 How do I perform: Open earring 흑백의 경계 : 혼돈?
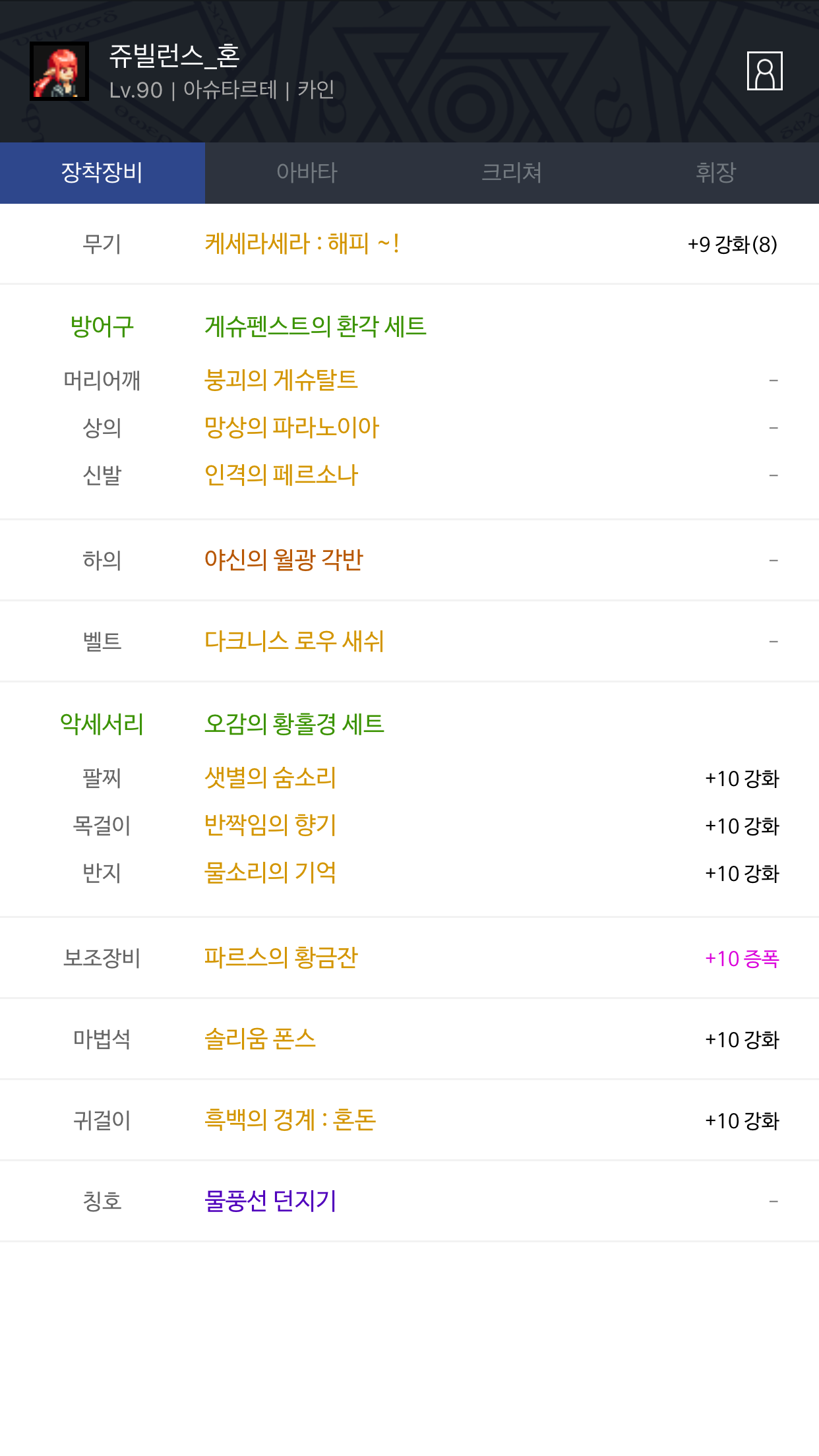tap(290, 1120)
